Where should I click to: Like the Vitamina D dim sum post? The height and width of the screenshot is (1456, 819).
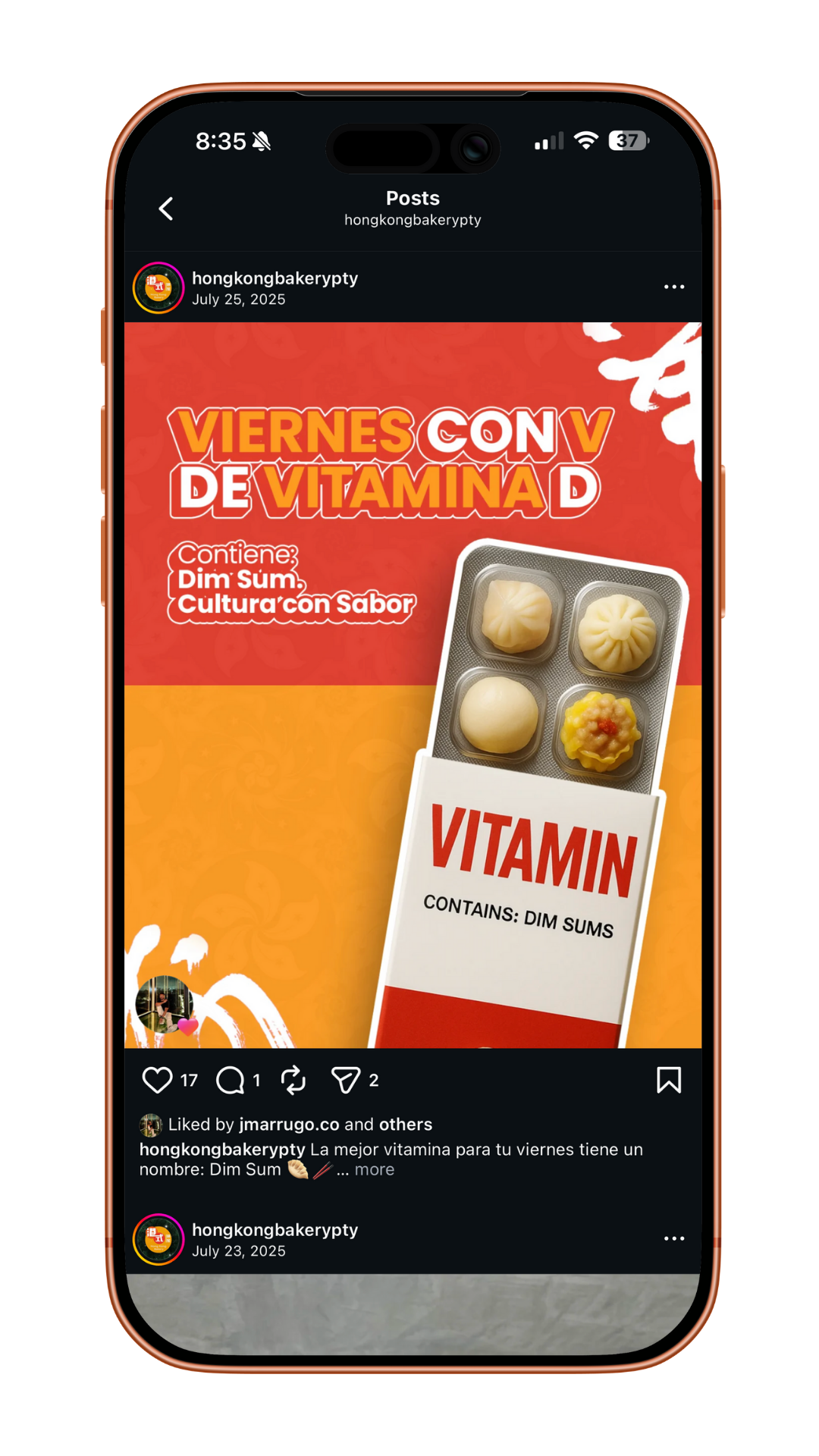coord(158,1080)
